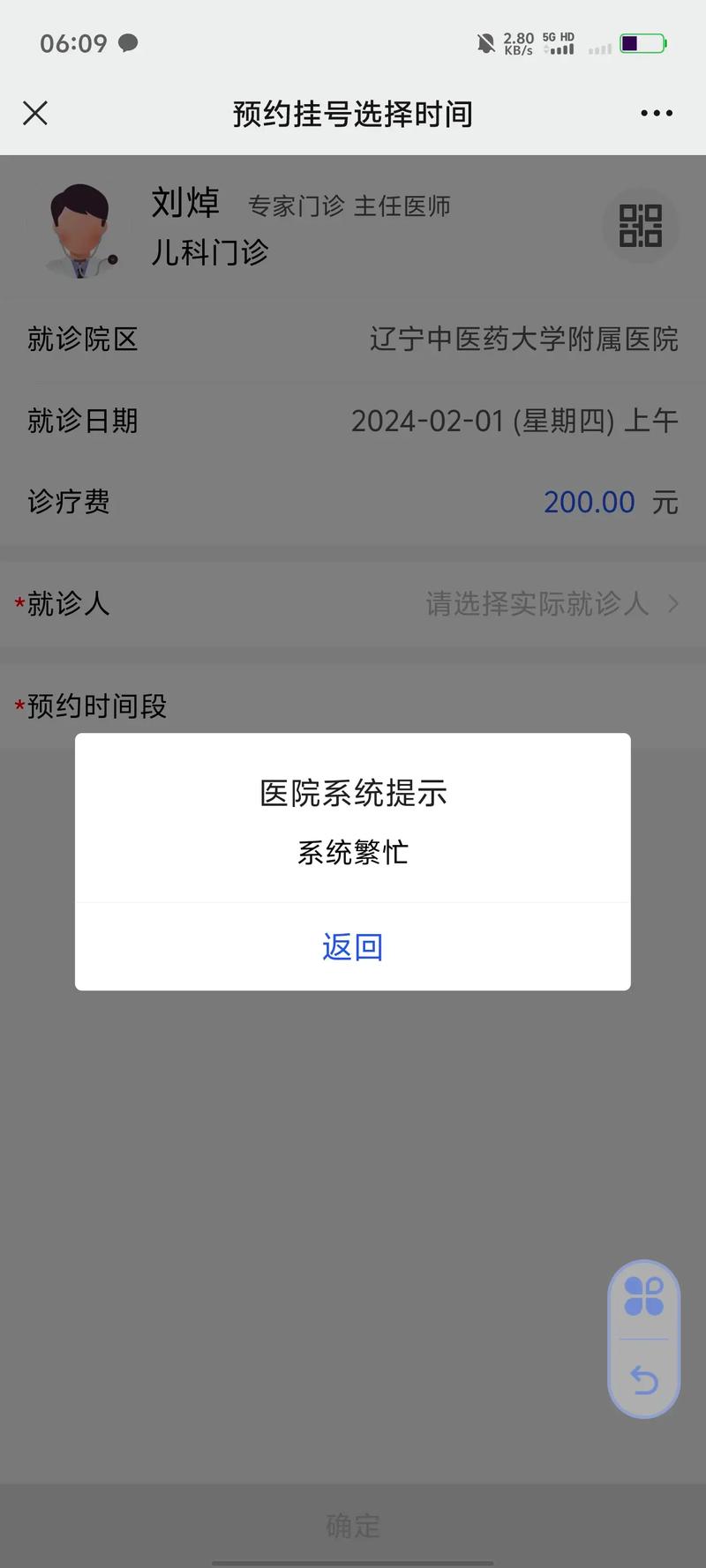Select the 儿科门诊 department label
Viewport: 706px width, 1568px height.
[208, 252]
